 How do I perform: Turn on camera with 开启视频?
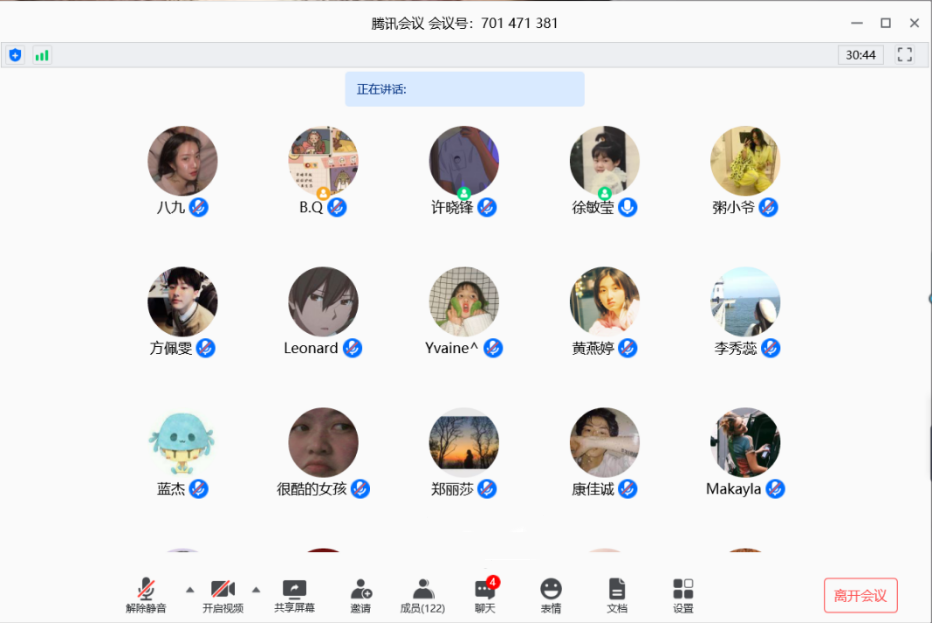pyautogui.click(x=222, y=594)
